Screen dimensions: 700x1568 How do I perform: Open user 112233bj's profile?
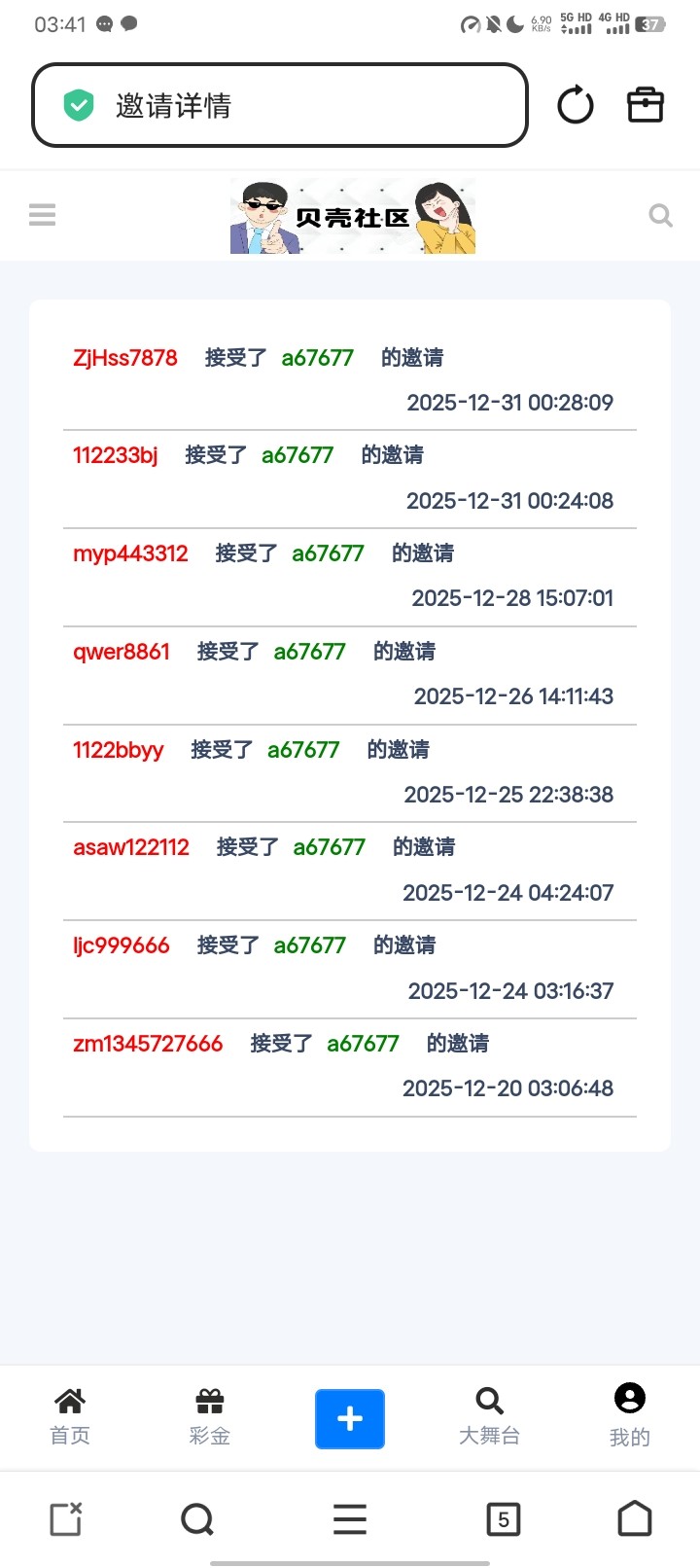pos(116,455)
